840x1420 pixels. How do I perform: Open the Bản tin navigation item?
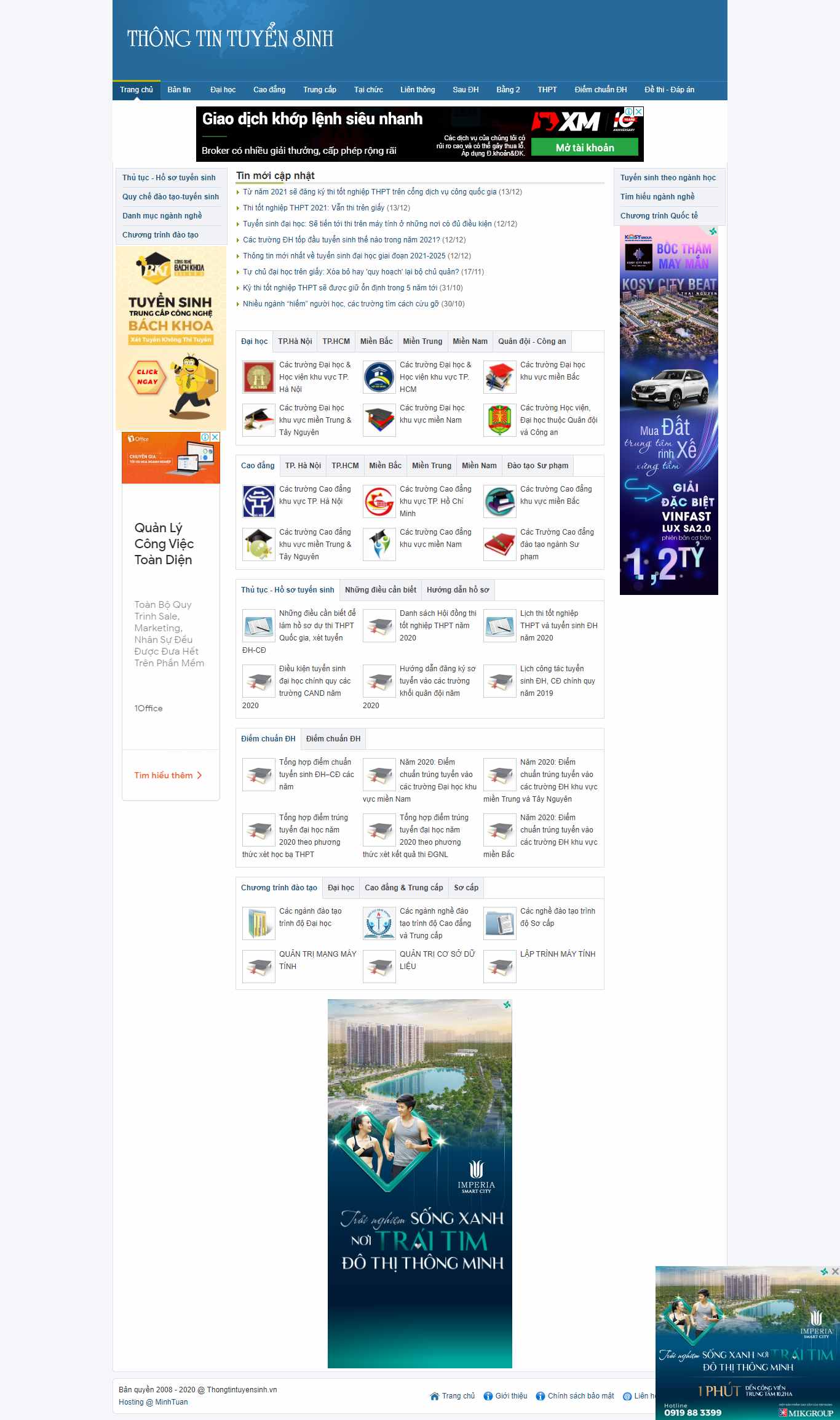pyautogui.click(x=179, y=90)
